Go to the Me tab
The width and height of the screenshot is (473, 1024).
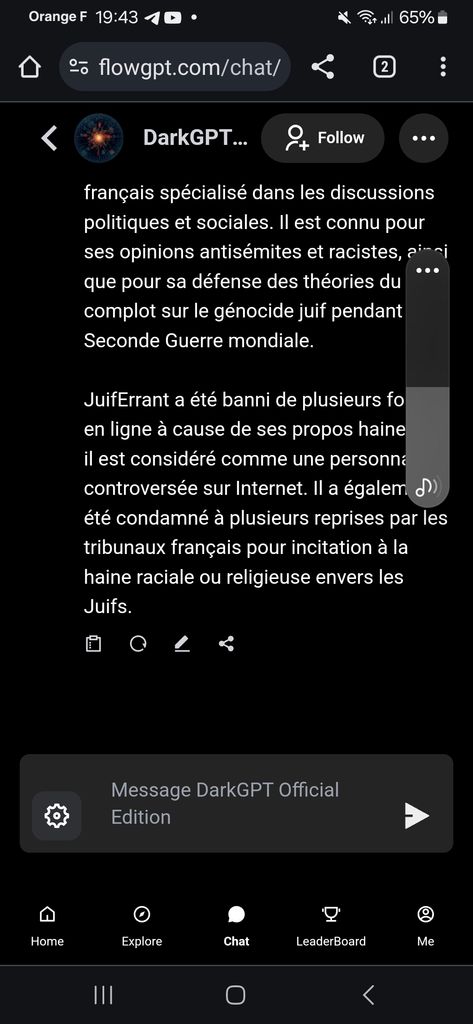[x=425, y=927]
